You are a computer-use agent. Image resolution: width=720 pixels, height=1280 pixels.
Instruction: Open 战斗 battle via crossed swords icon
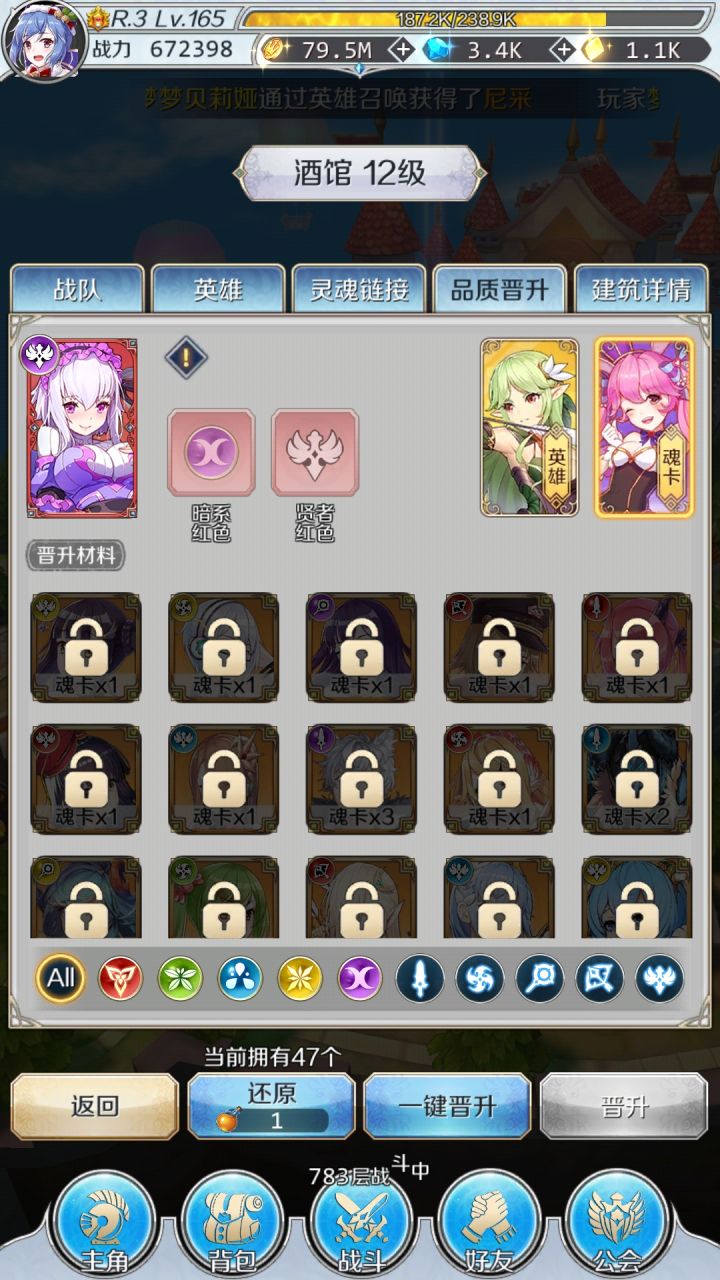tap(360, 1220)
